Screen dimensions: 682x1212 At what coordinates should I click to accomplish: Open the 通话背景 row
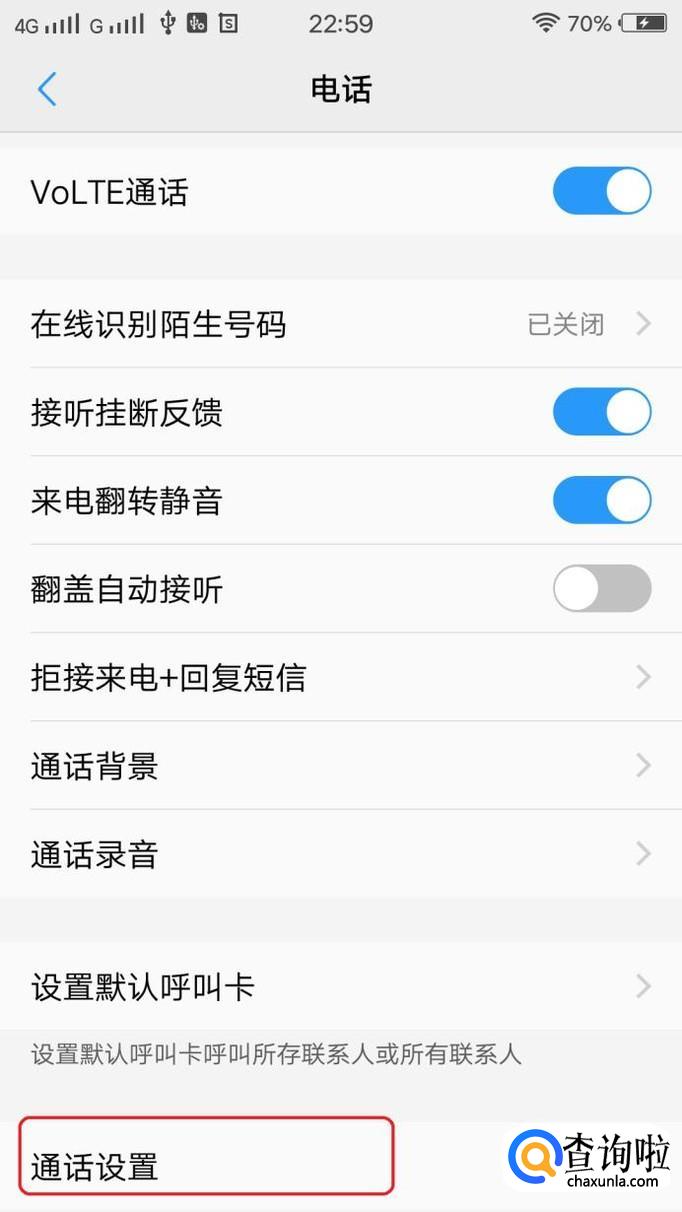[340, 766]
